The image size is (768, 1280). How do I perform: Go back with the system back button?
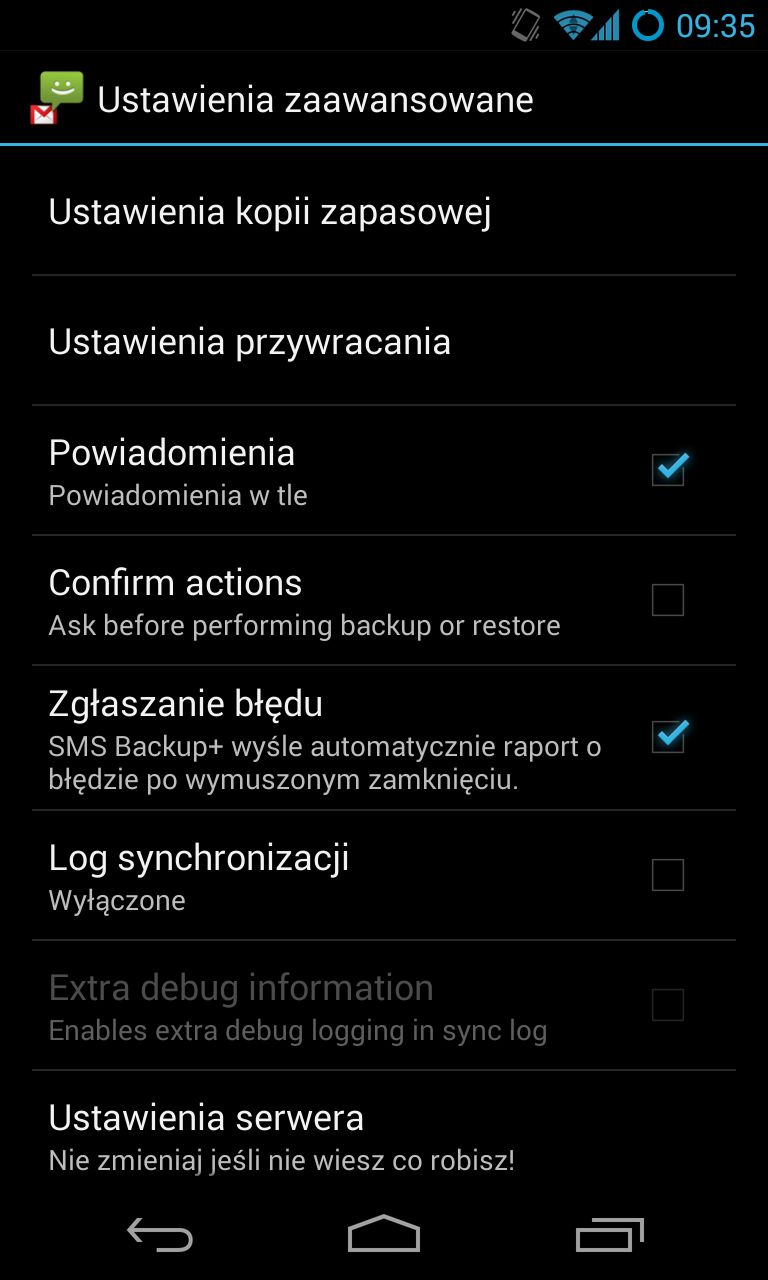pos(160,1235)
